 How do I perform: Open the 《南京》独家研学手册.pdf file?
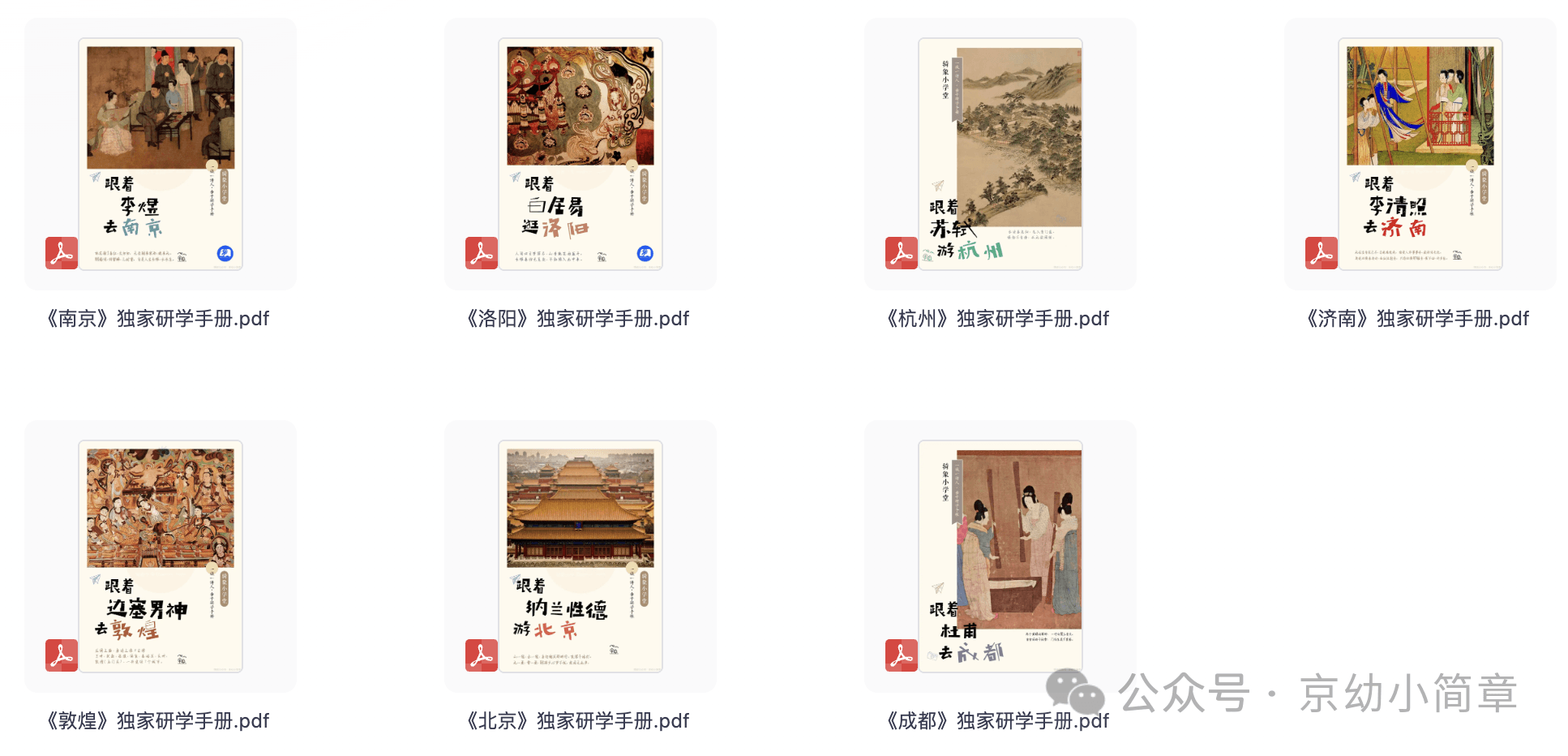coord(161,154)
